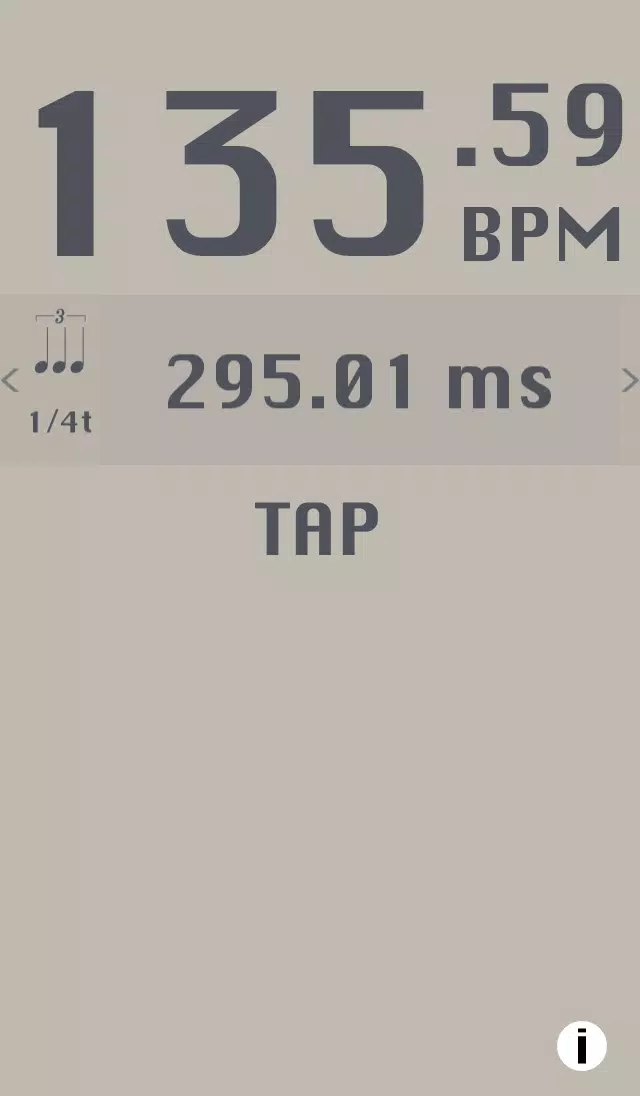Go to next note value with right arrow
The image size is (640, 1096).
pos(630,381)
